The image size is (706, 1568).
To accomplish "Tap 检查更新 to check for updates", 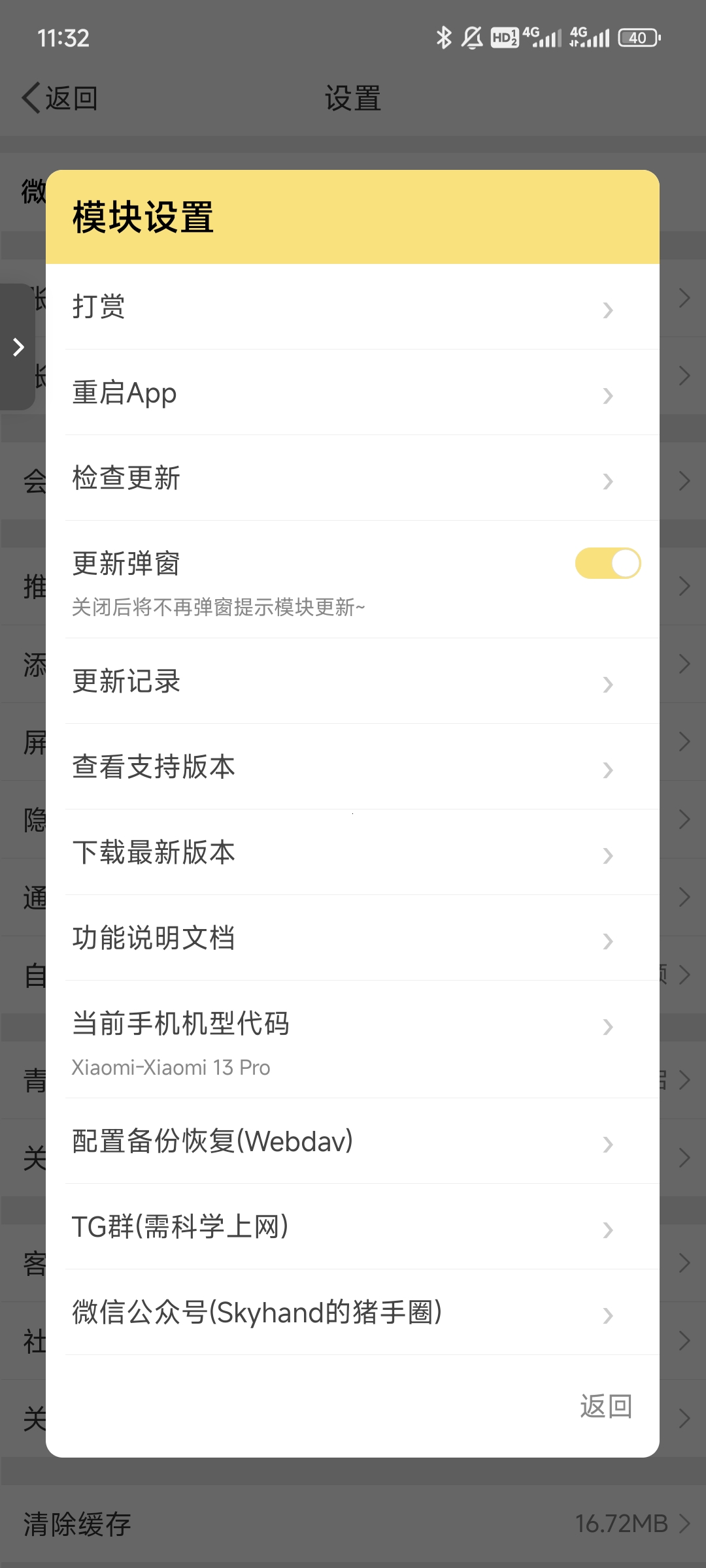I will pyautogui.click(x=353, y=478).
